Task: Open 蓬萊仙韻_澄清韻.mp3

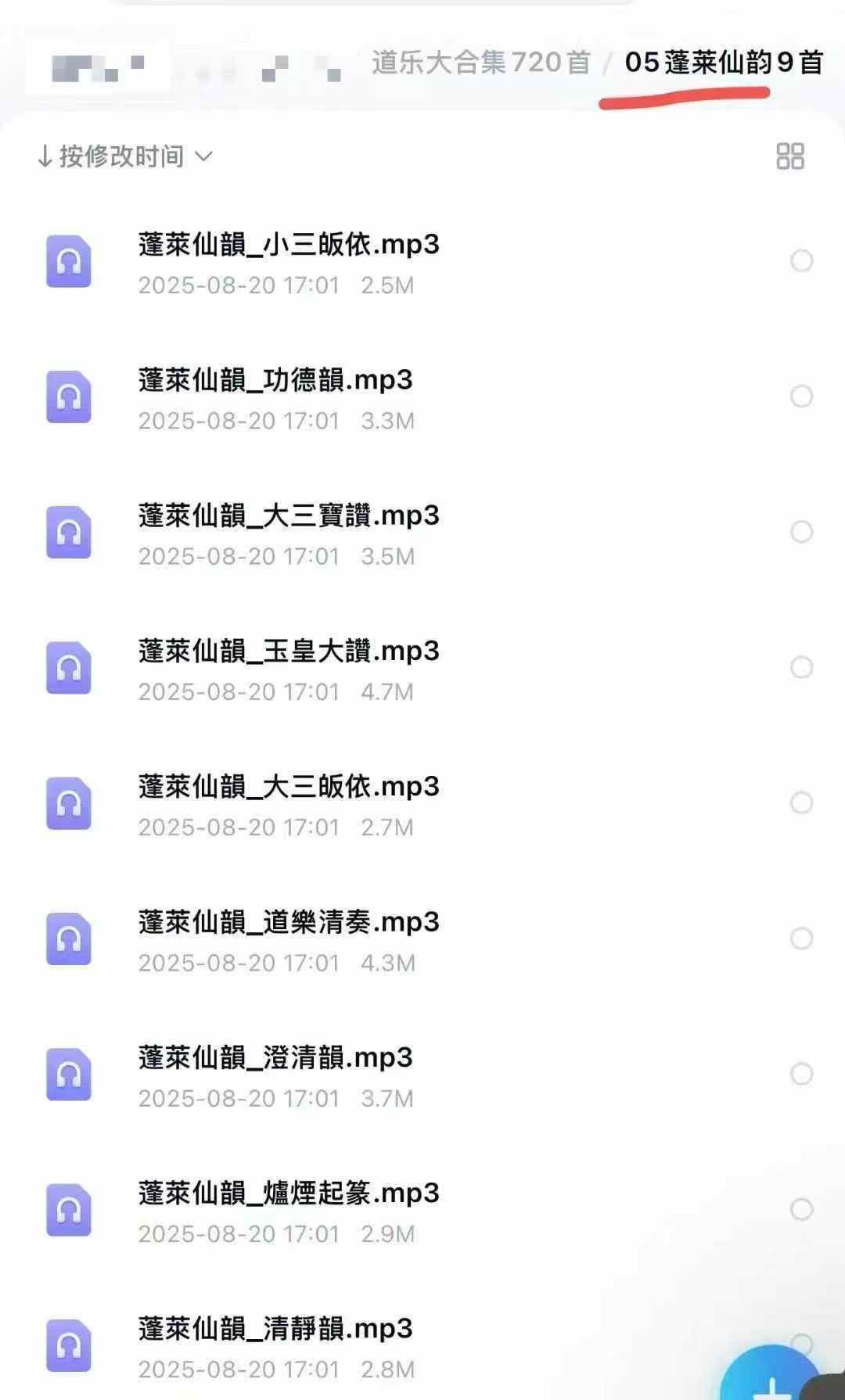Action: pos(275,1058)
